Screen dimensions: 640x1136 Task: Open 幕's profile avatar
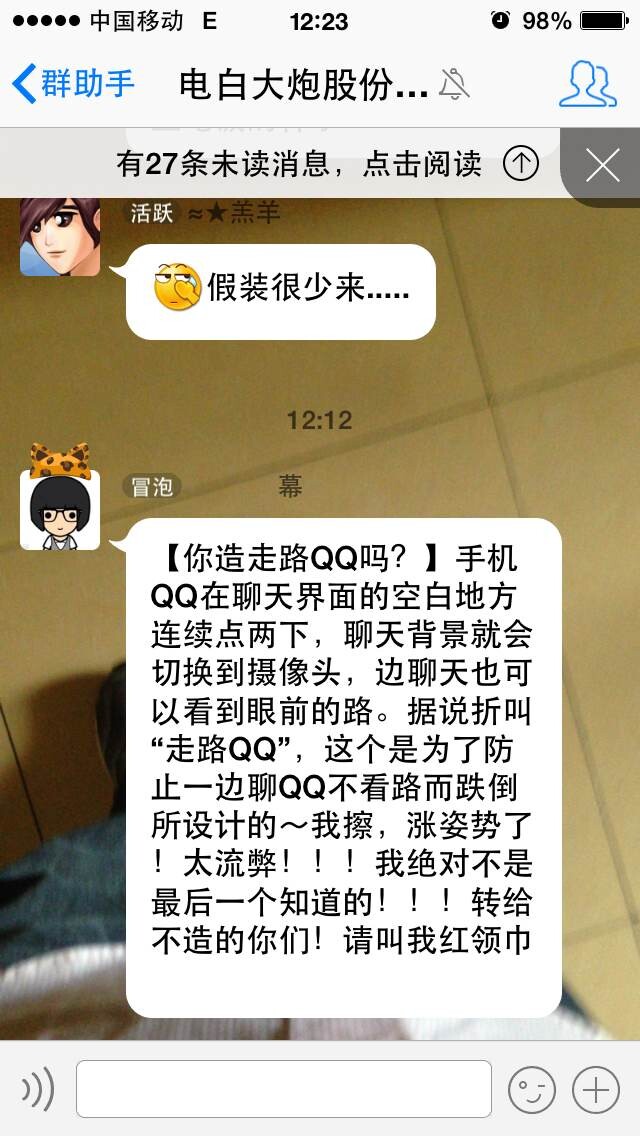(x=60, y=509)
